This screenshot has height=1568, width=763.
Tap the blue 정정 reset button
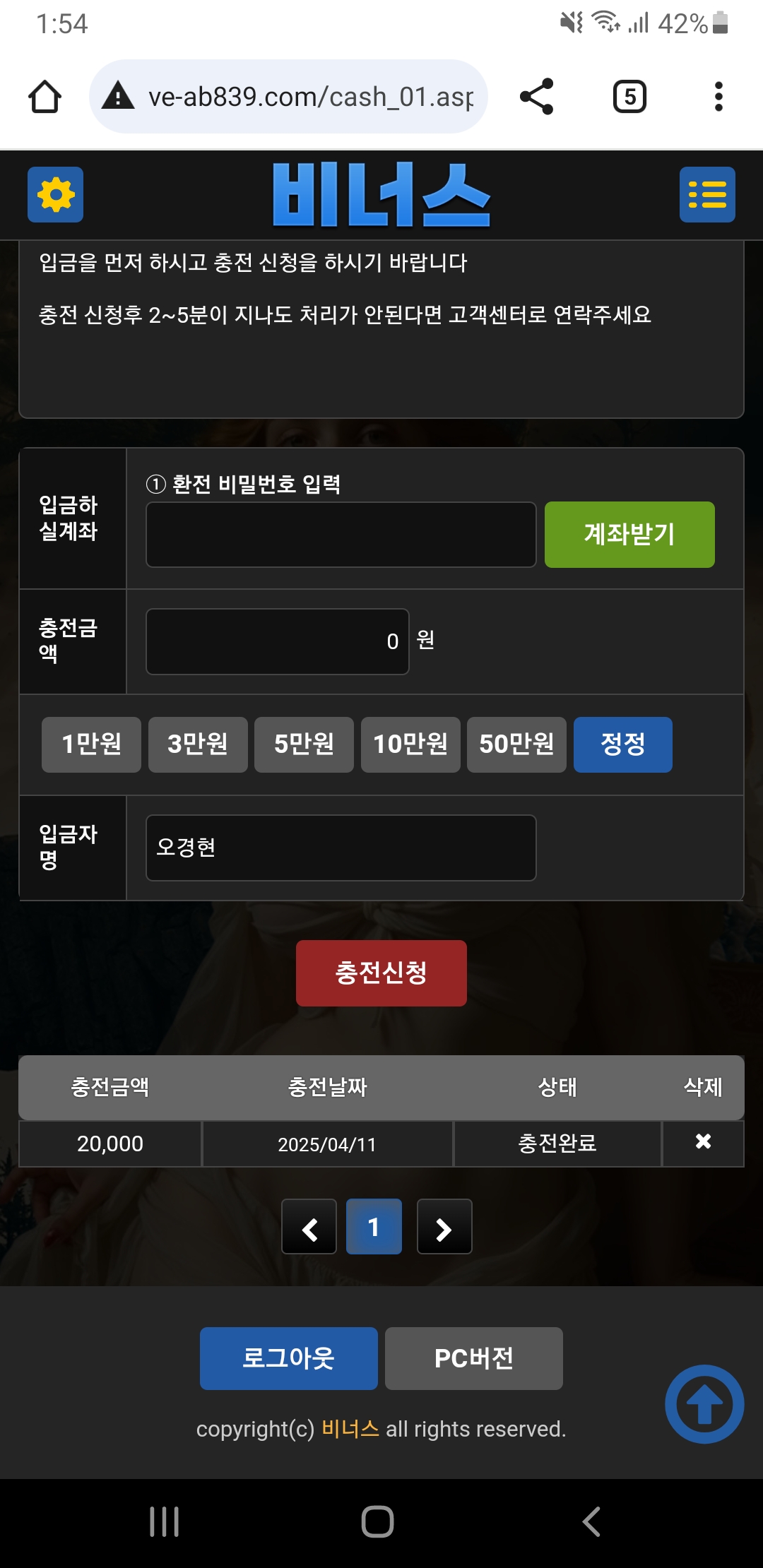pos(622,744)
